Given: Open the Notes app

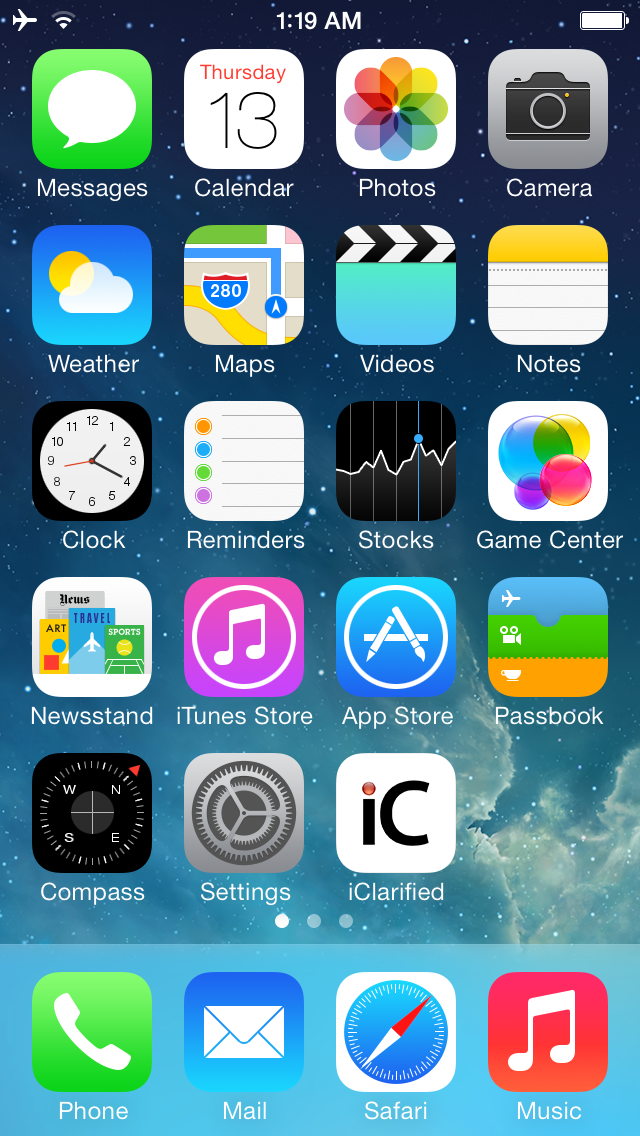Looking at the screenshot, I should [548, 285].
